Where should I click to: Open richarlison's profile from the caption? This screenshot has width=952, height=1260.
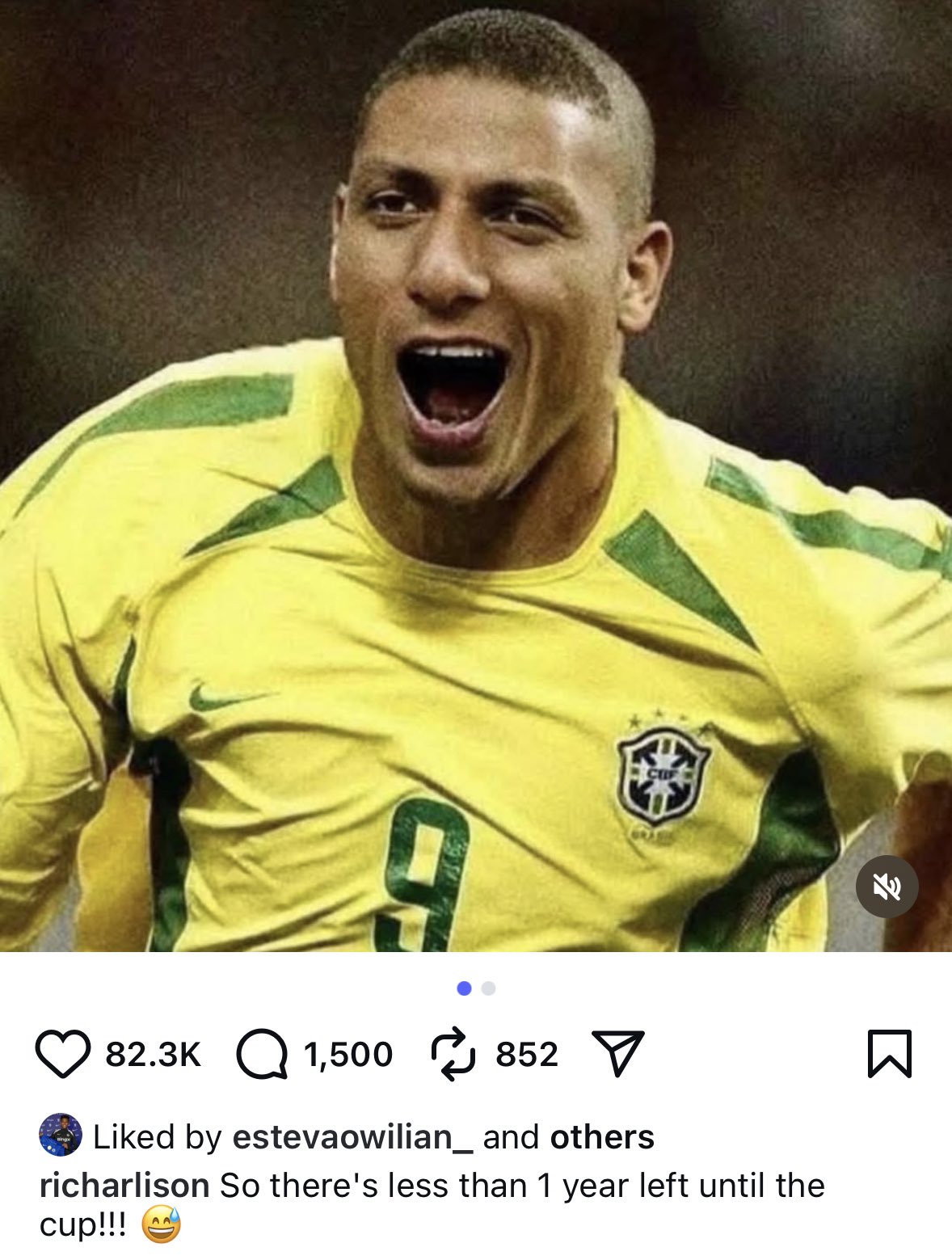pos(124,1186)
